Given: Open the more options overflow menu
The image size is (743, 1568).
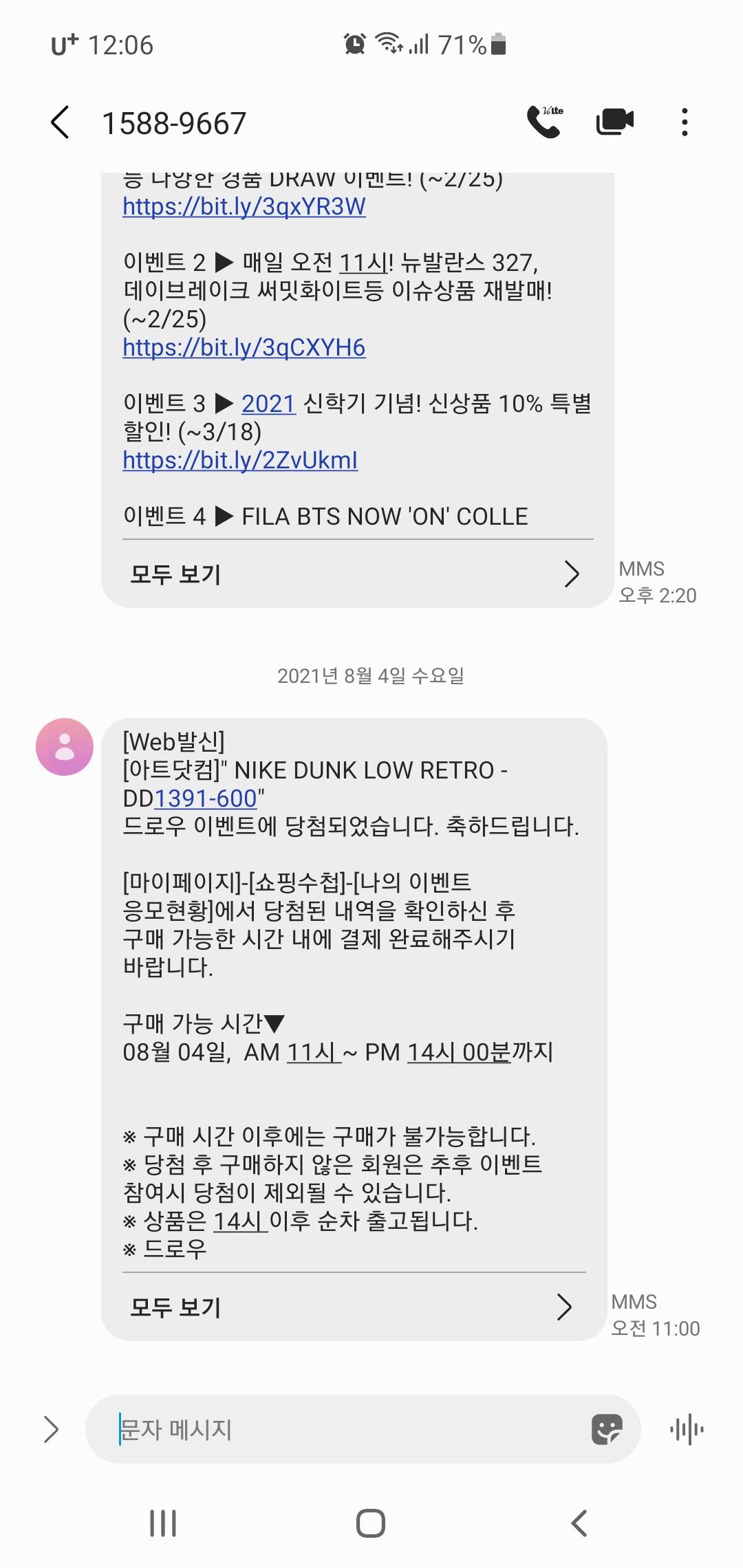Looking at the screenshot, I should point(684,122).
